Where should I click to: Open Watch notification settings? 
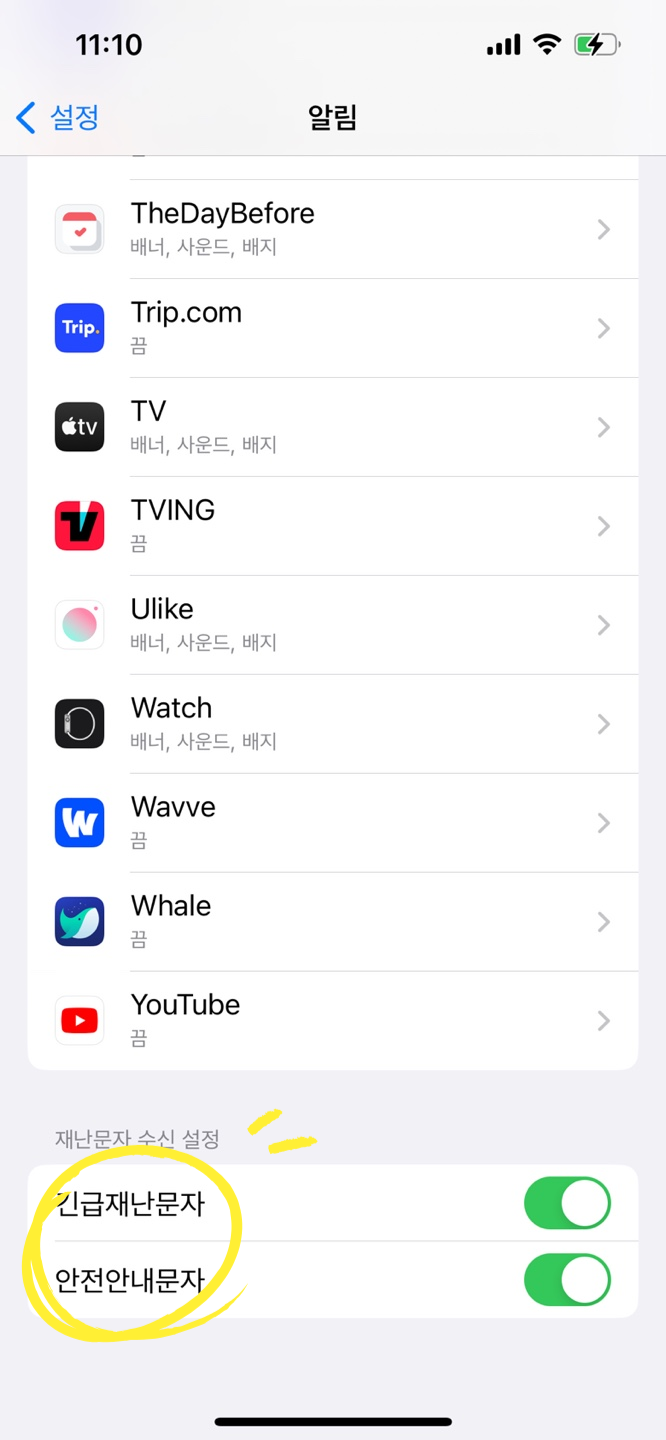(333, 724)
